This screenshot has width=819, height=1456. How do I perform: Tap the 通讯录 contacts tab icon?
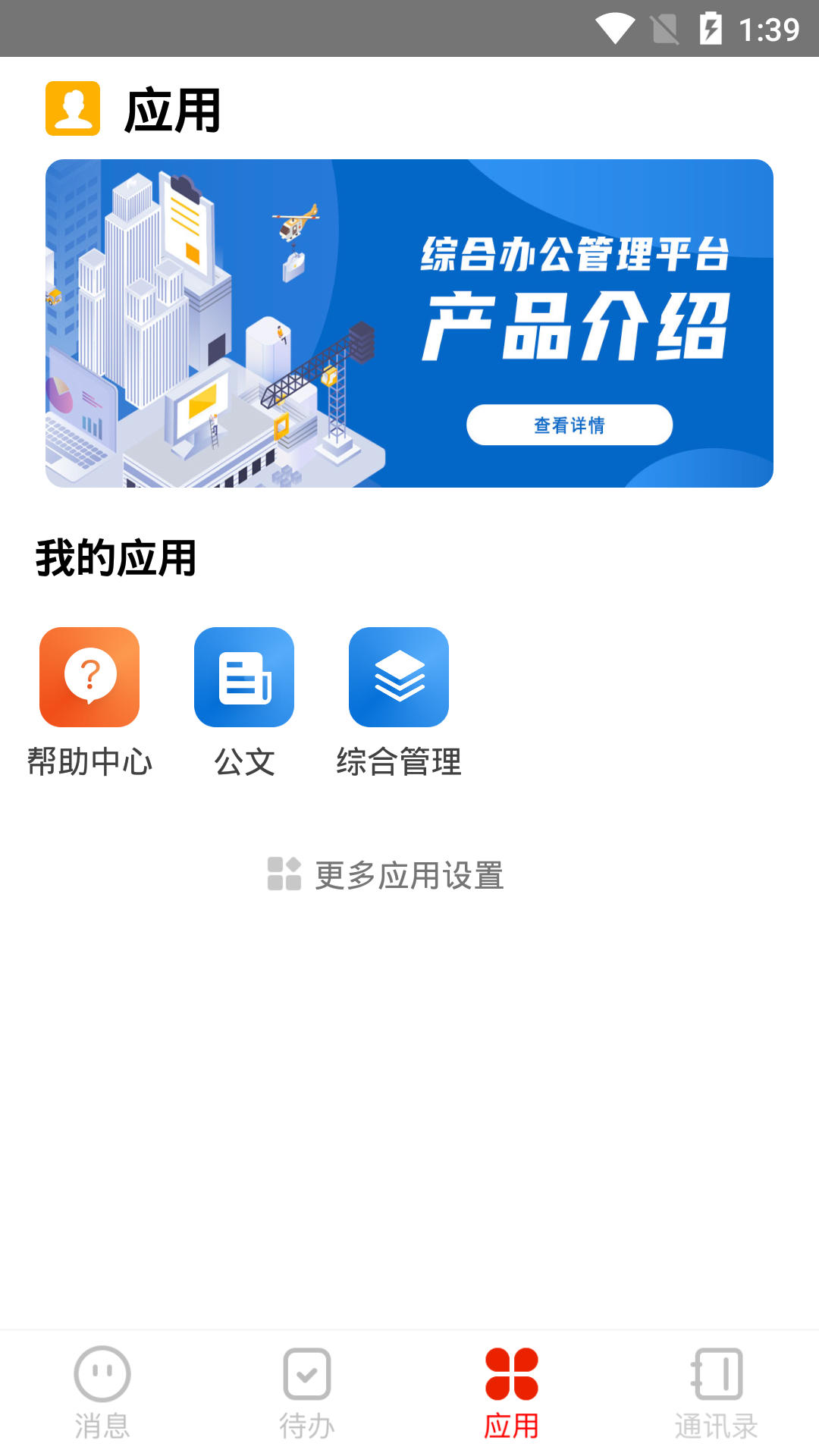716,1374
